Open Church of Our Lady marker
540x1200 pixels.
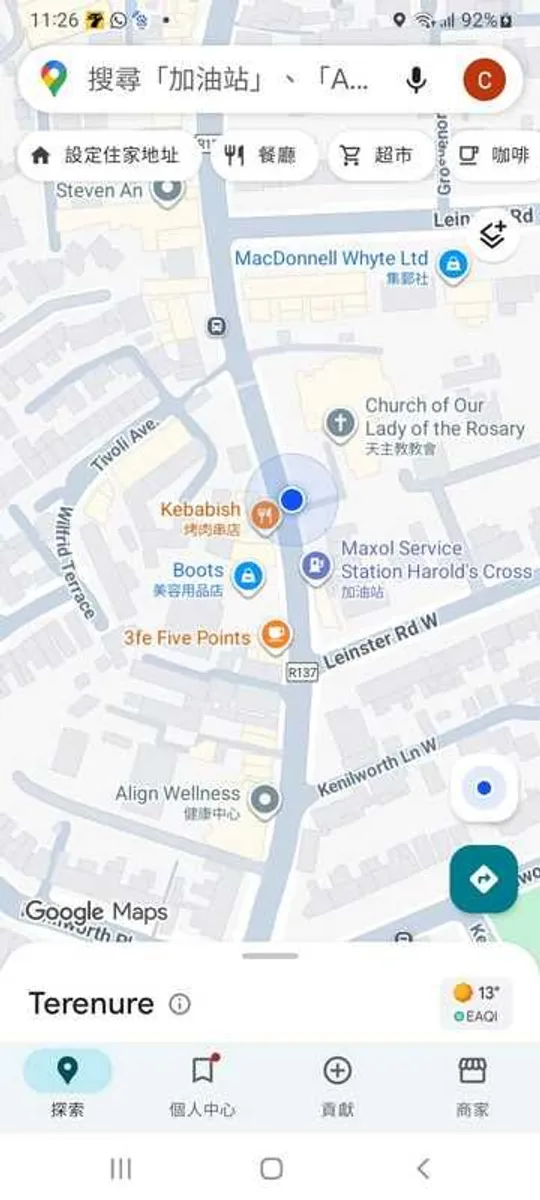click(340, 423)
